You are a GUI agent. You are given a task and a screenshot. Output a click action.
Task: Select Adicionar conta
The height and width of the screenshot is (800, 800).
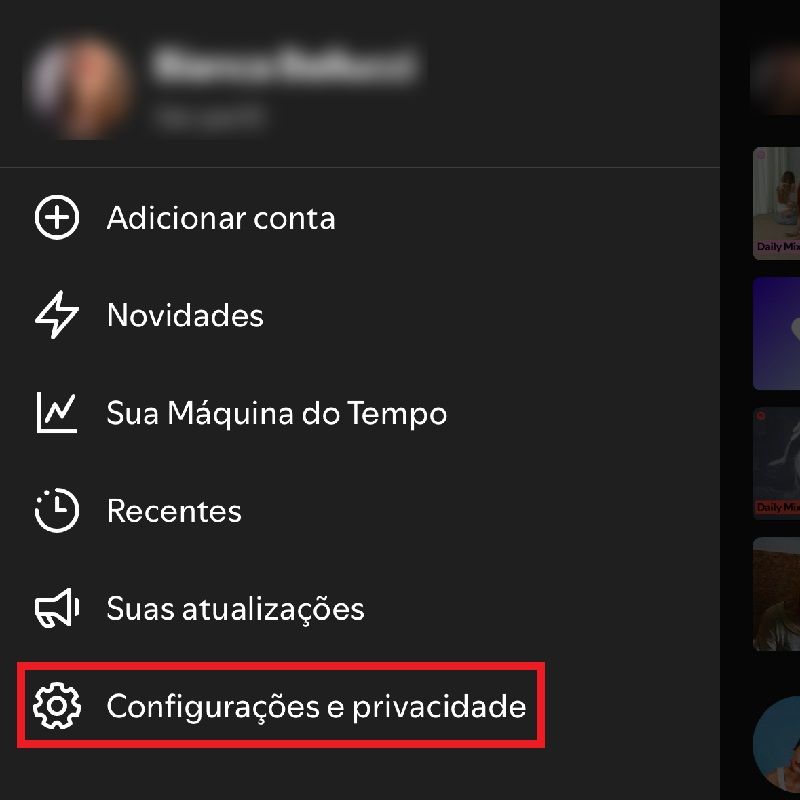click(x=220, y=218)
